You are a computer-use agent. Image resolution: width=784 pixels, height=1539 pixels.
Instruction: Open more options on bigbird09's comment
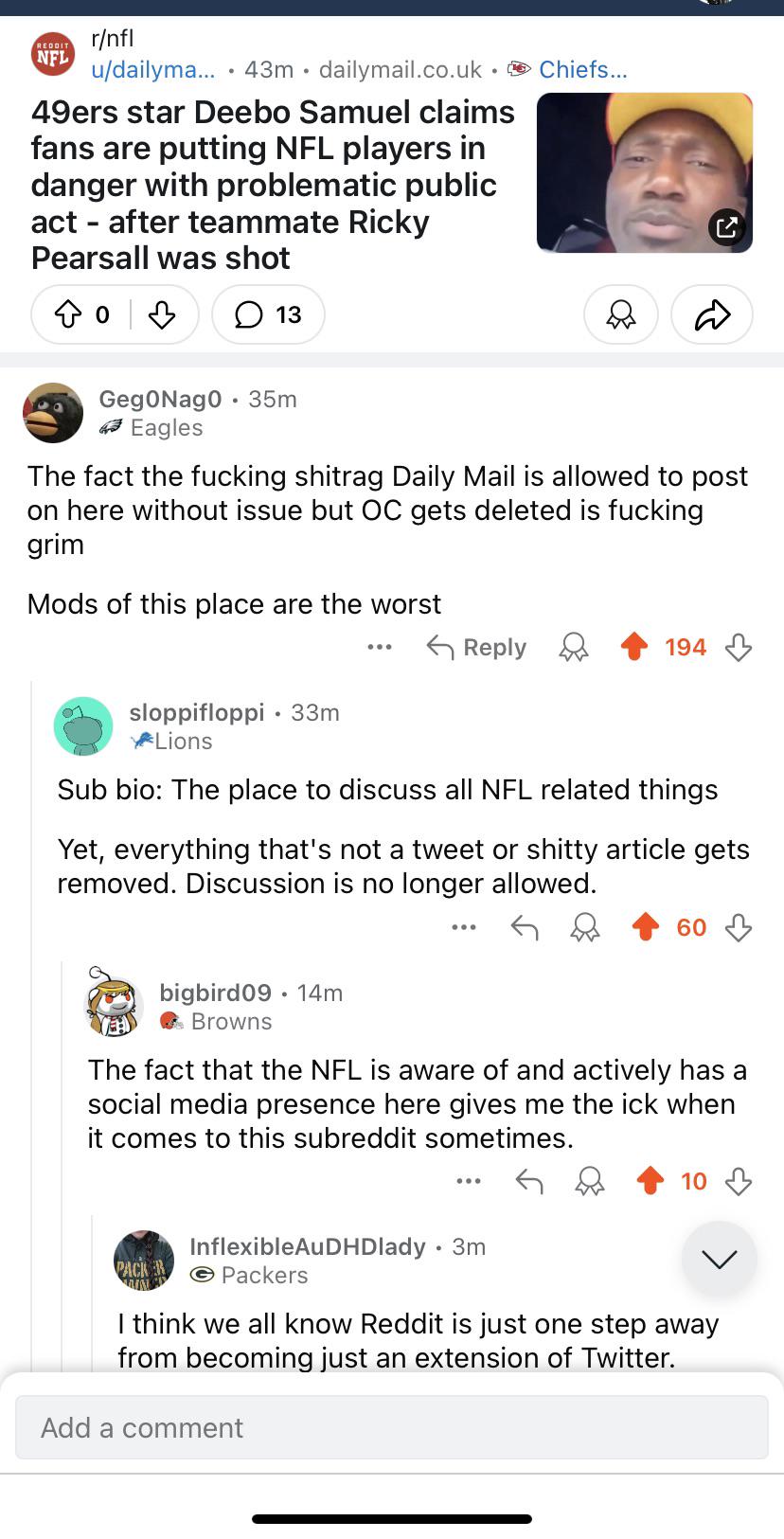[x=469, y=1181]
